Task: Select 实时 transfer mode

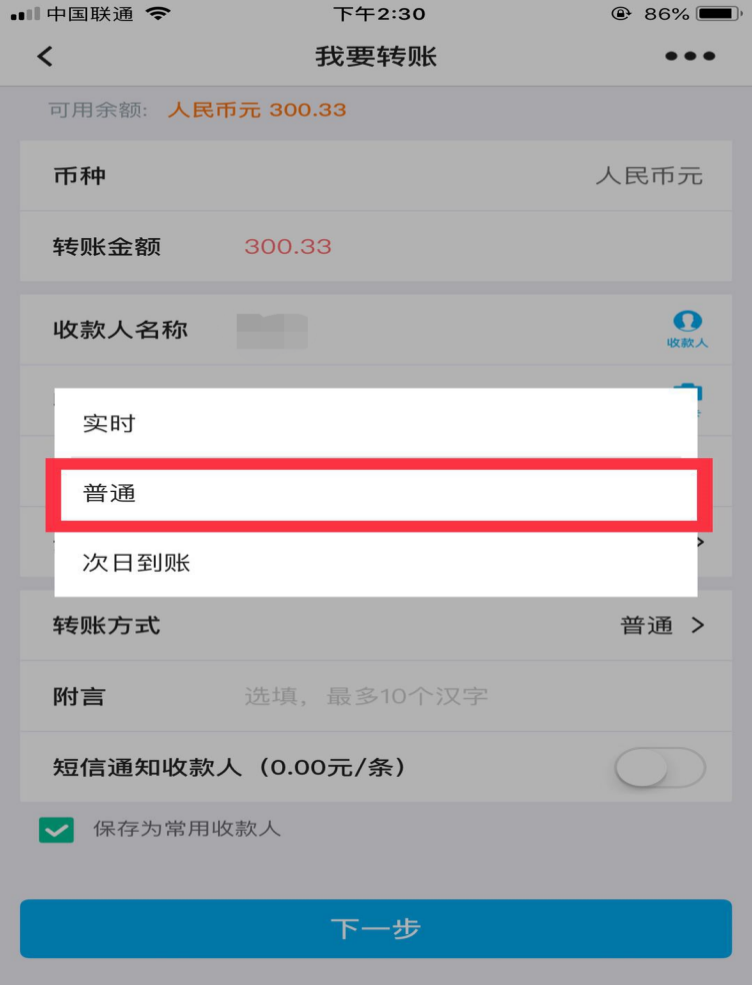Action: pos(375,423)
